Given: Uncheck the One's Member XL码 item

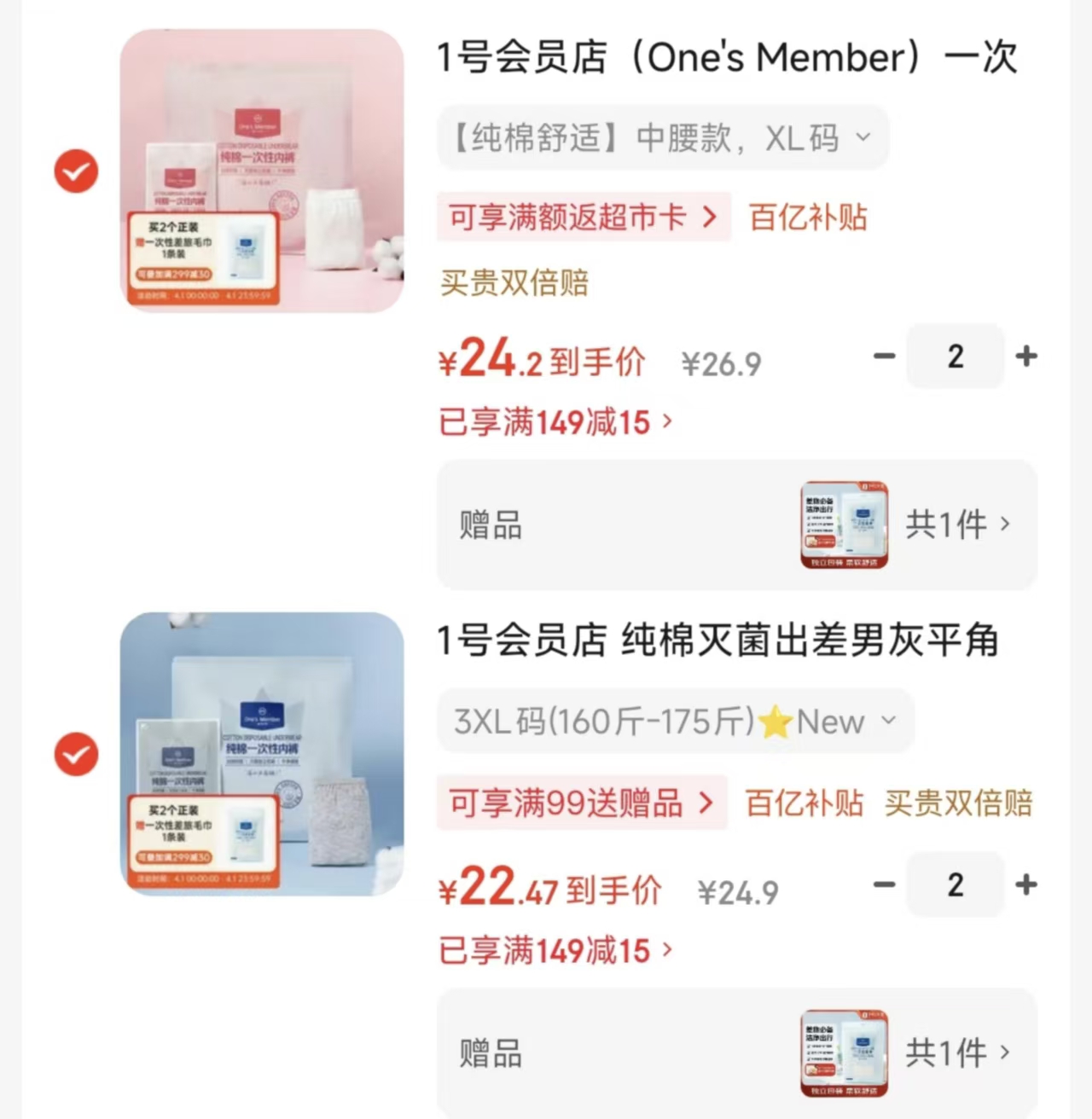Looking at the screenshot, I should point(77,171).
